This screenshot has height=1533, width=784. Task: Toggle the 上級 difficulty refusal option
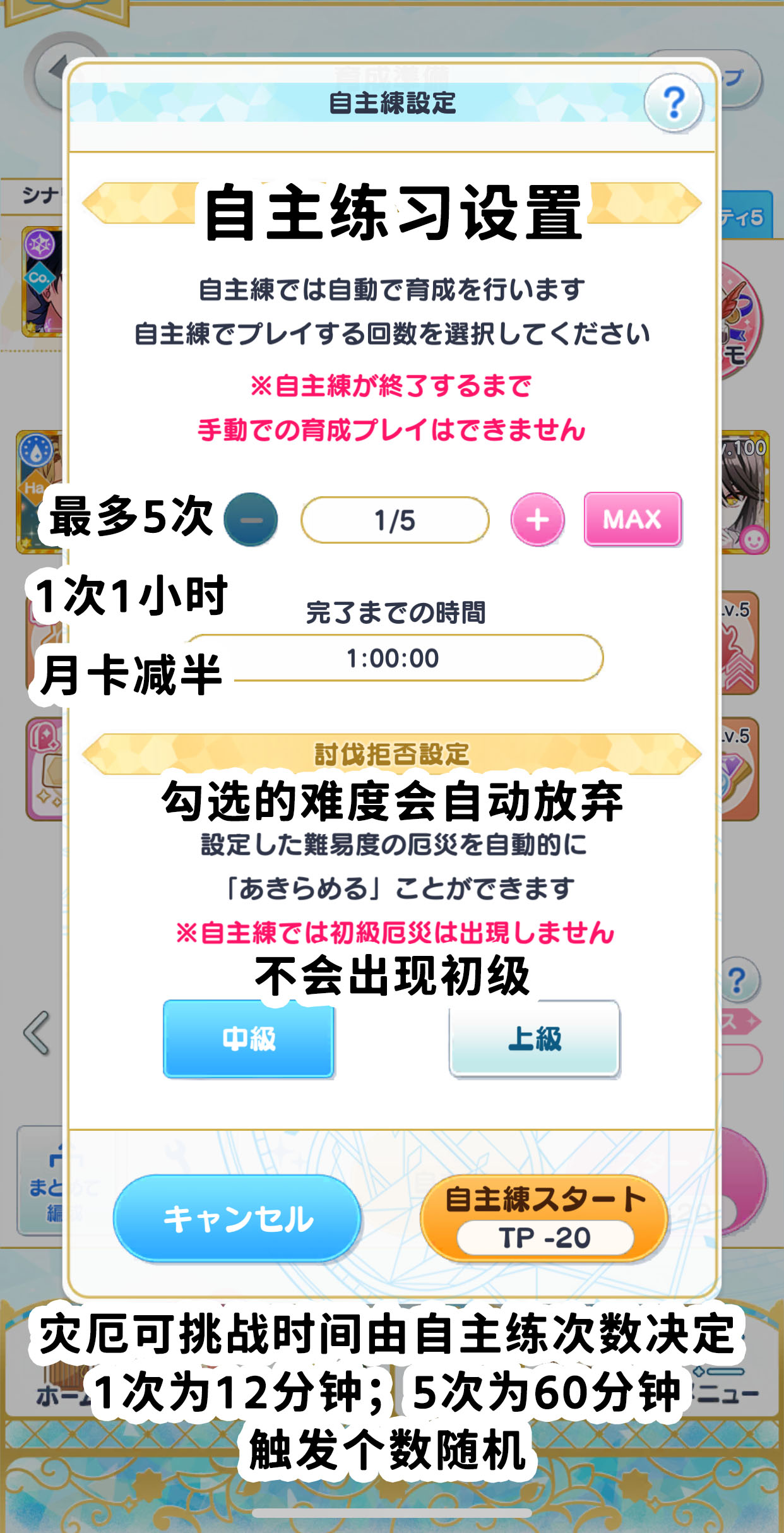(534, 1039)
